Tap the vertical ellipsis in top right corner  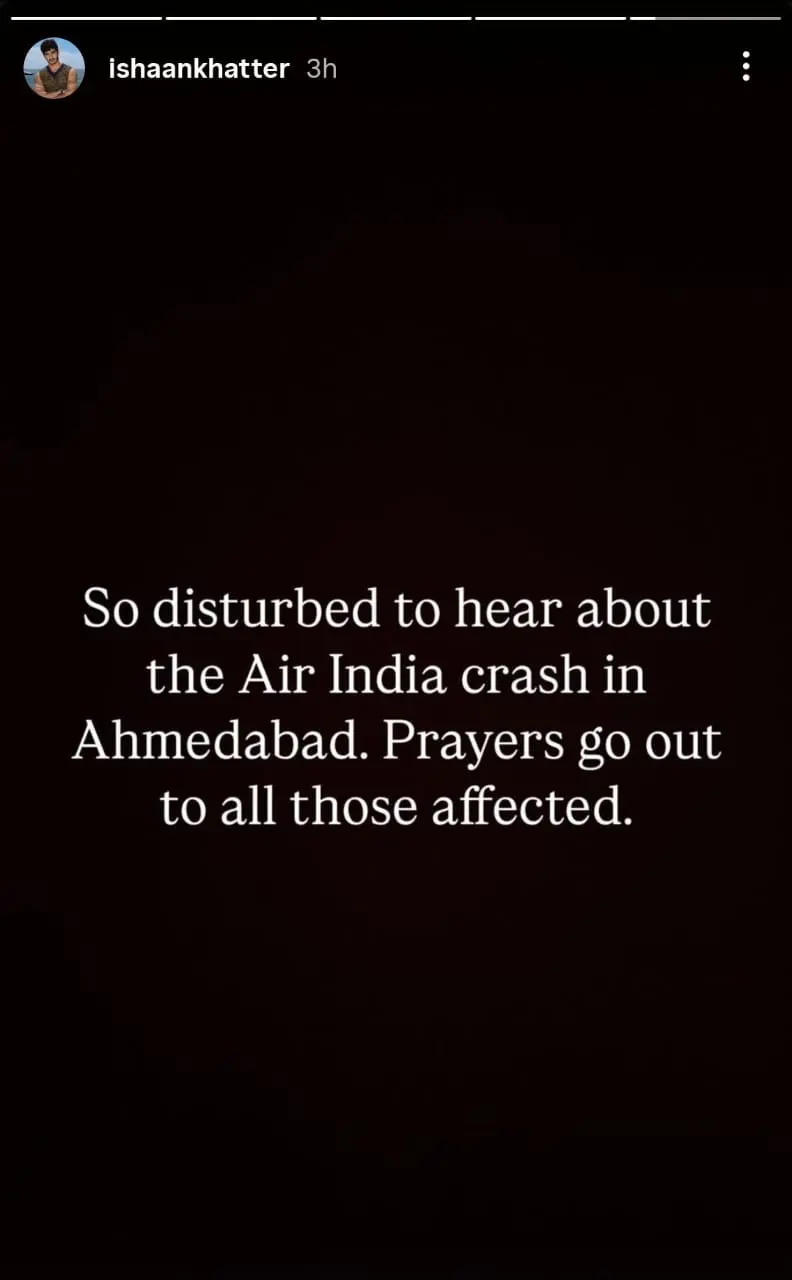[x=745, y=66]
